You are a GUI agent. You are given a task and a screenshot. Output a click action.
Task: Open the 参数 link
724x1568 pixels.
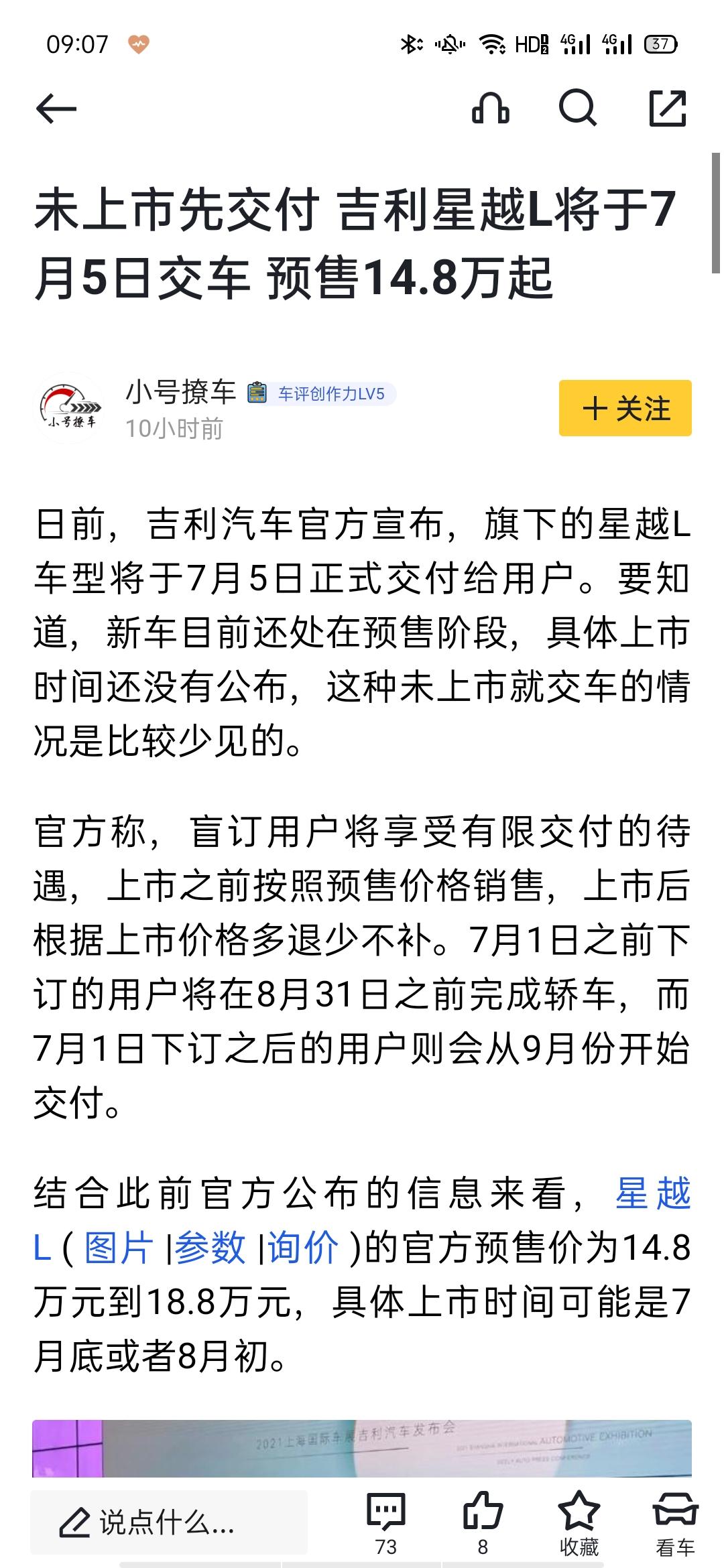pyautogui.click(x=210, y=1248)
